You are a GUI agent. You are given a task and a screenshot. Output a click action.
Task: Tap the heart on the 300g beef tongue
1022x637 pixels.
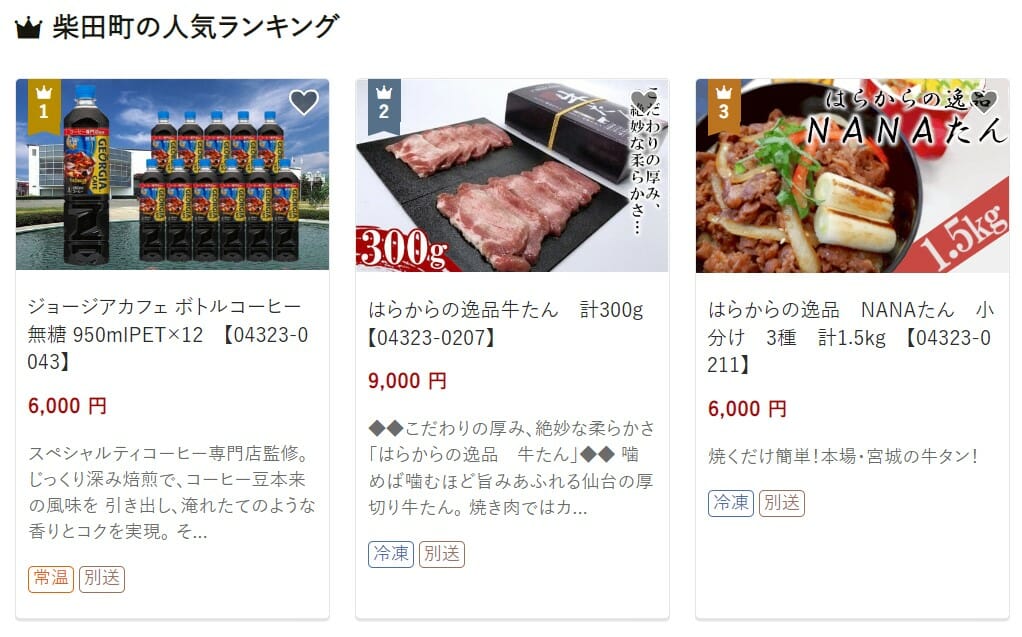pyautogui.click(x=643, y=102)
